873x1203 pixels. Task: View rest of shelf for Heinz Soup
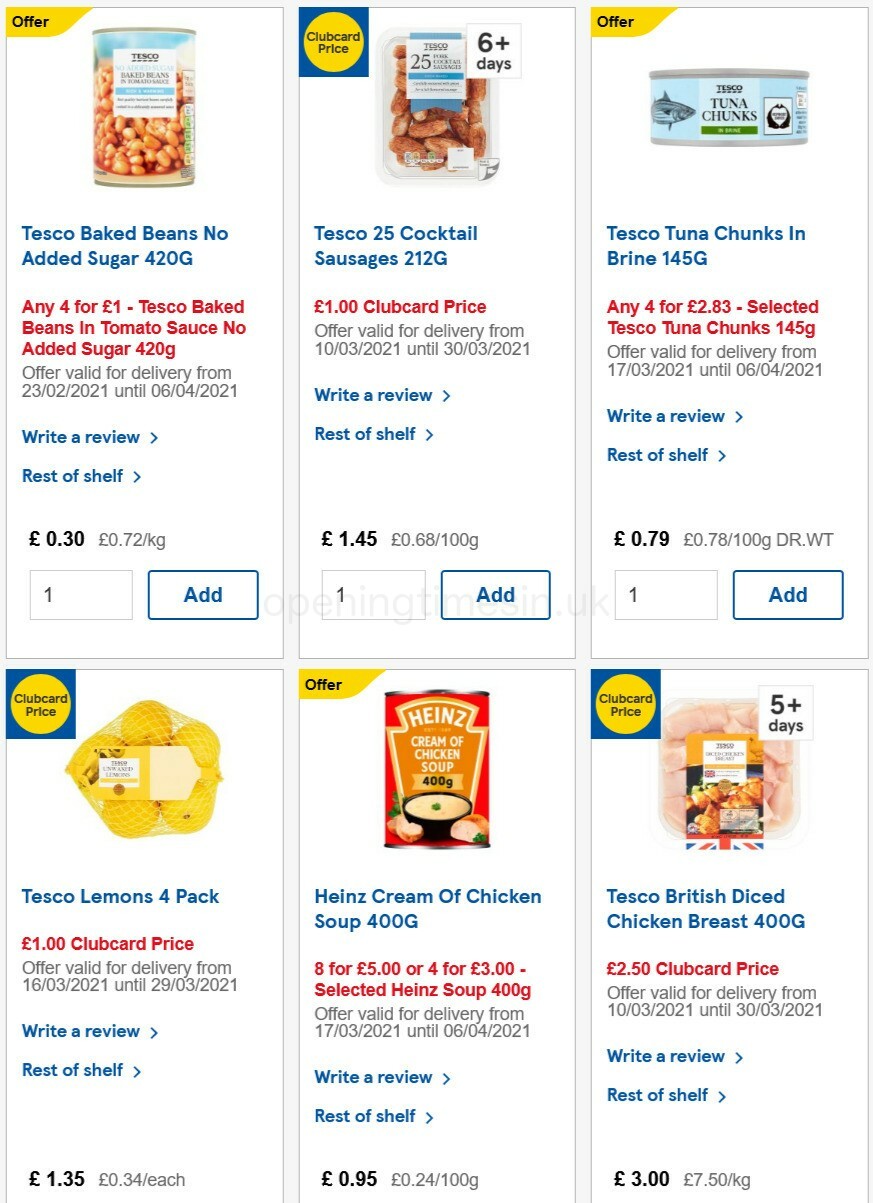pos(367,1116)
